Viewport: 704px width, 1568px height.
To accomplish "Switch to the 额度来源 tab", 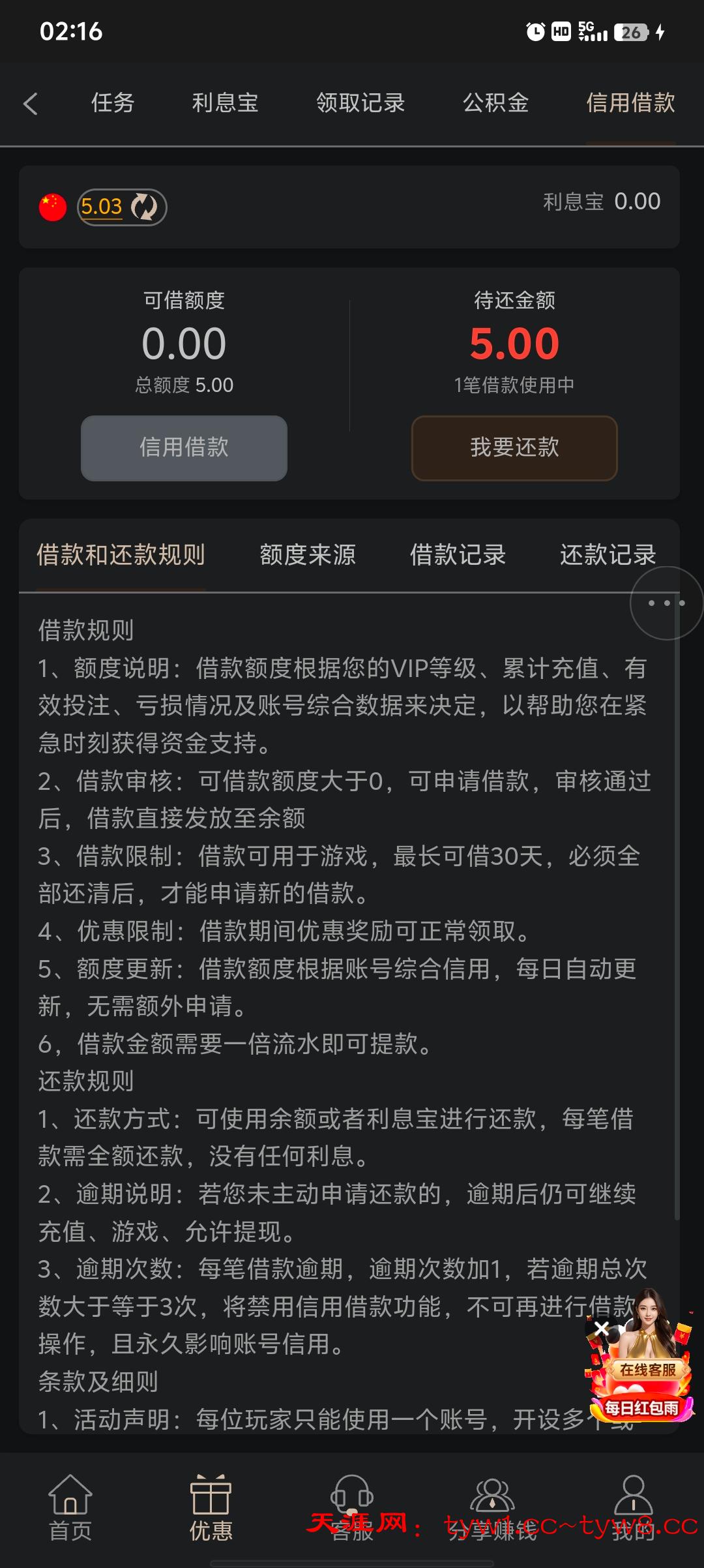I will [x=308, y=556].
